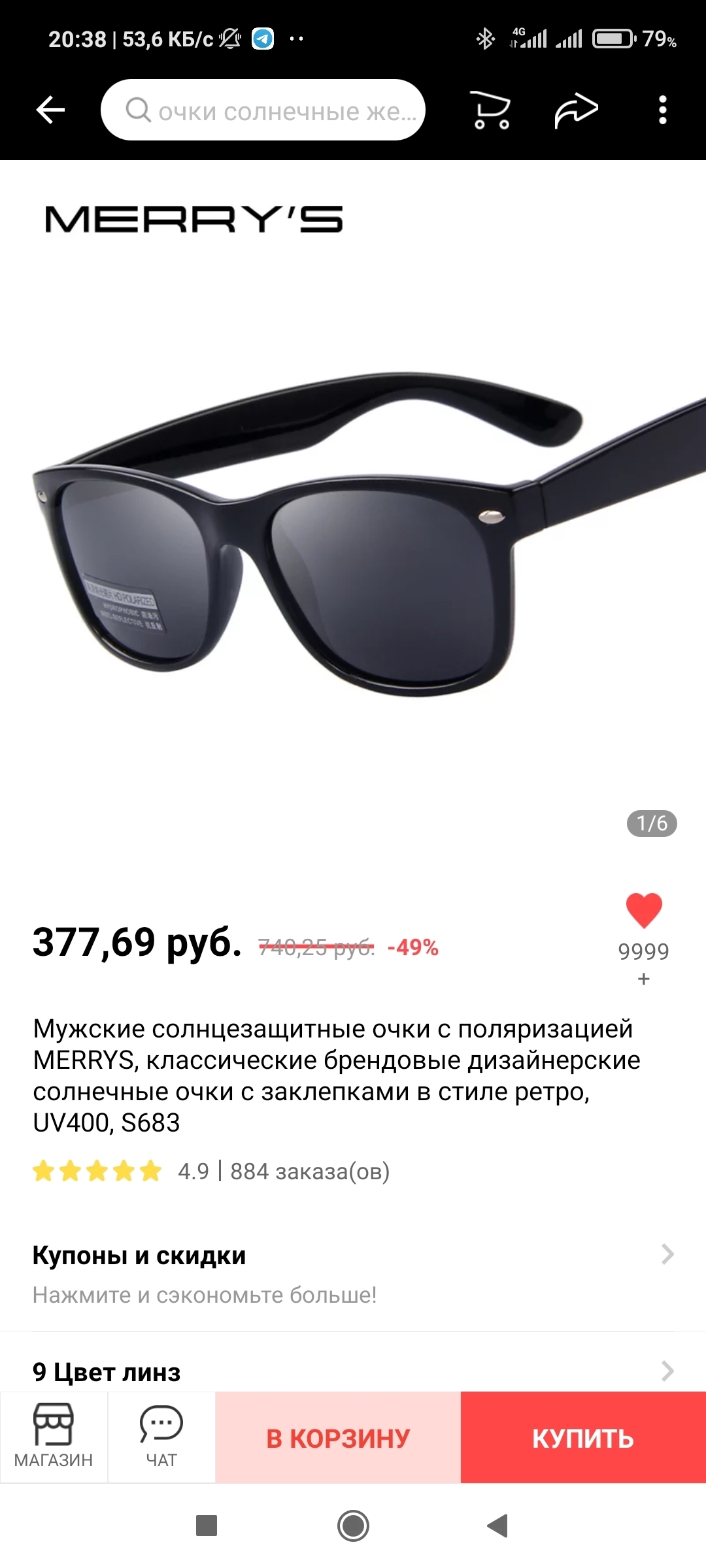Start a Чат with the seller

tap(161, 1437)
